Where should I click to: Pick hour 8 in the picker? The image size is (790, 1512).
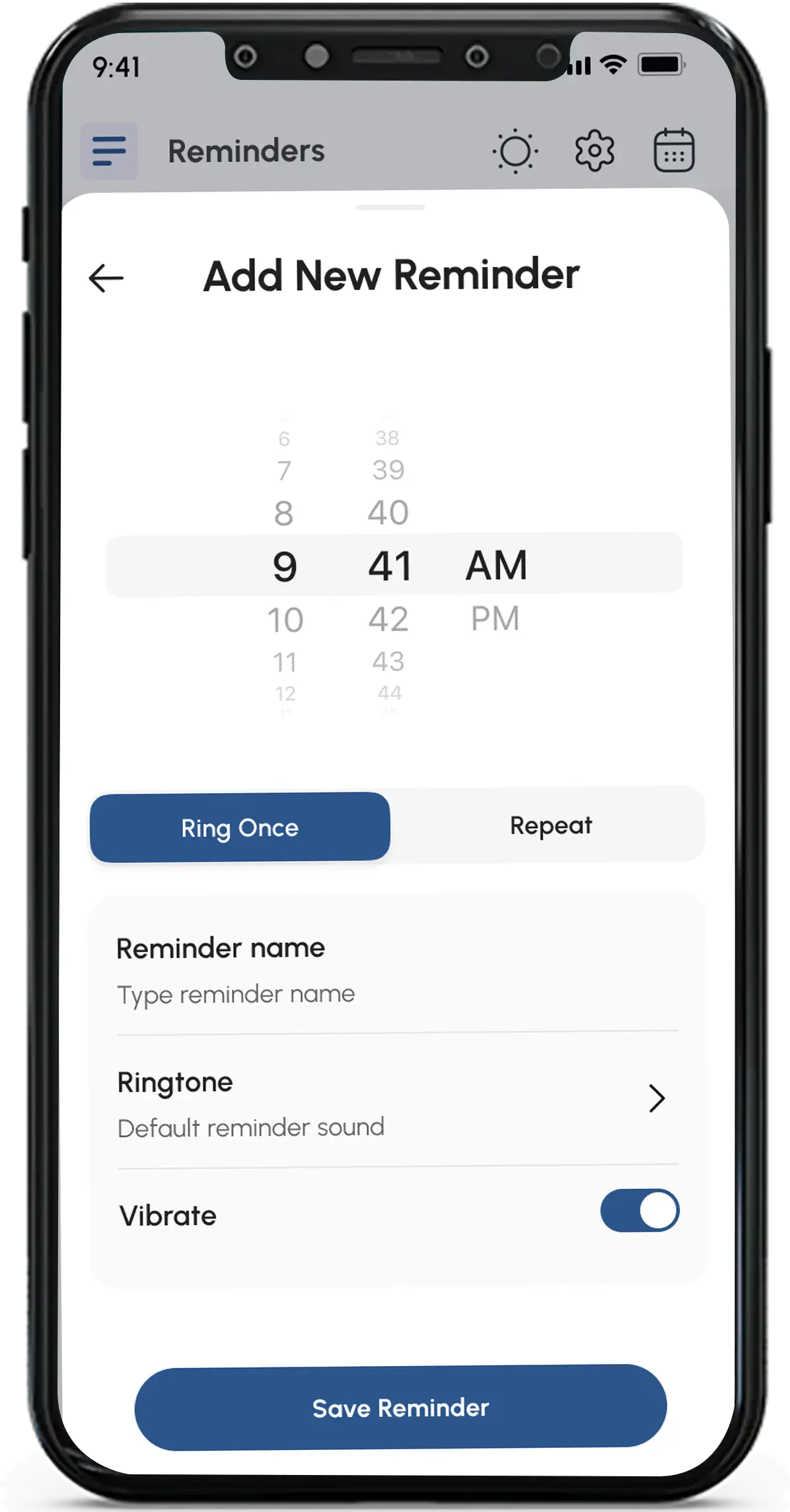tap(283, 513)
